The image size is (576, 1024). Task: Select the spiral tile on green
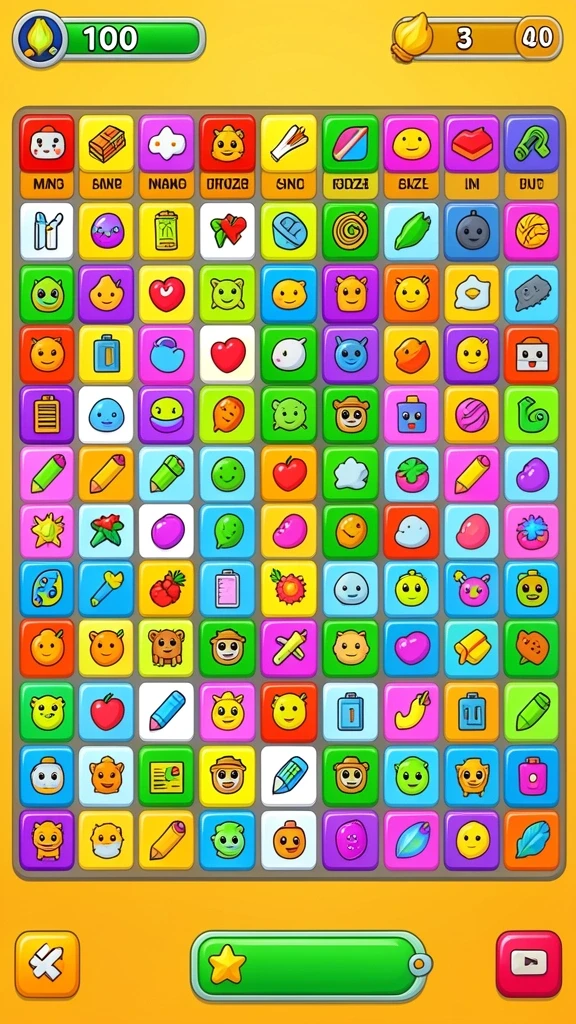(x=350, y=231)
